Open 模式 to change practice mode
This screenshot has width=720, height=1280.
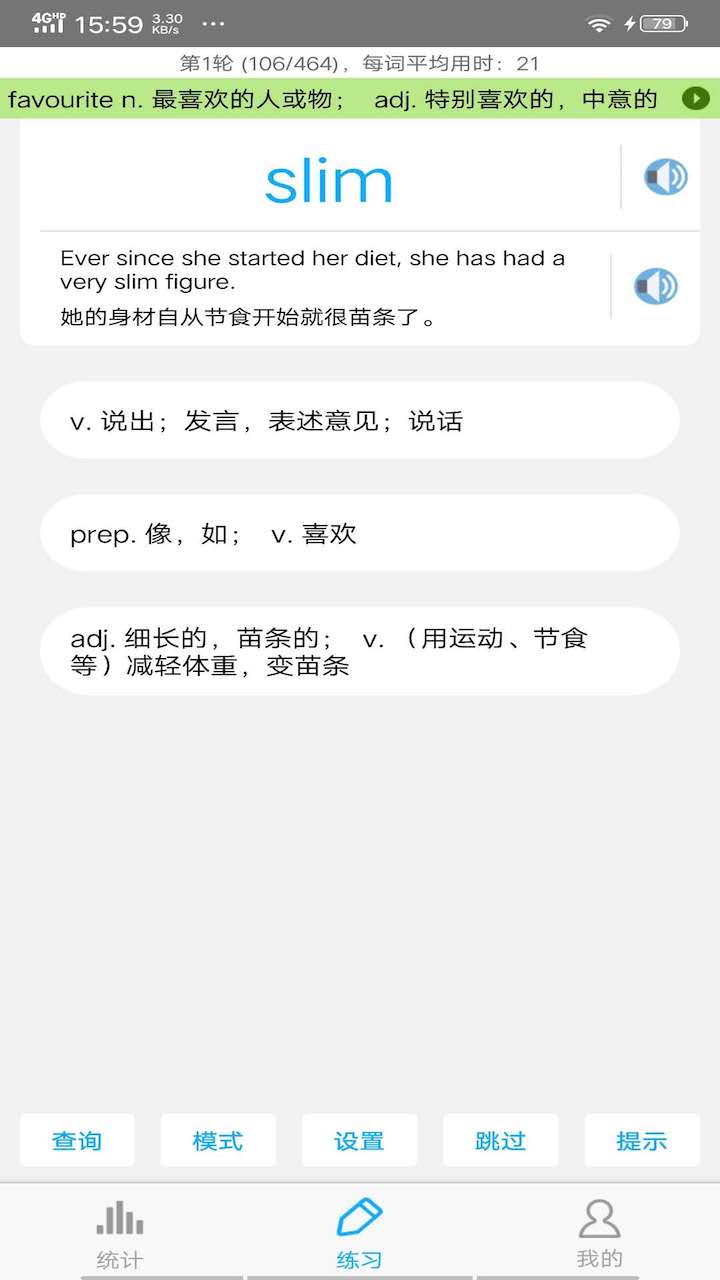tap(218, 1139)
